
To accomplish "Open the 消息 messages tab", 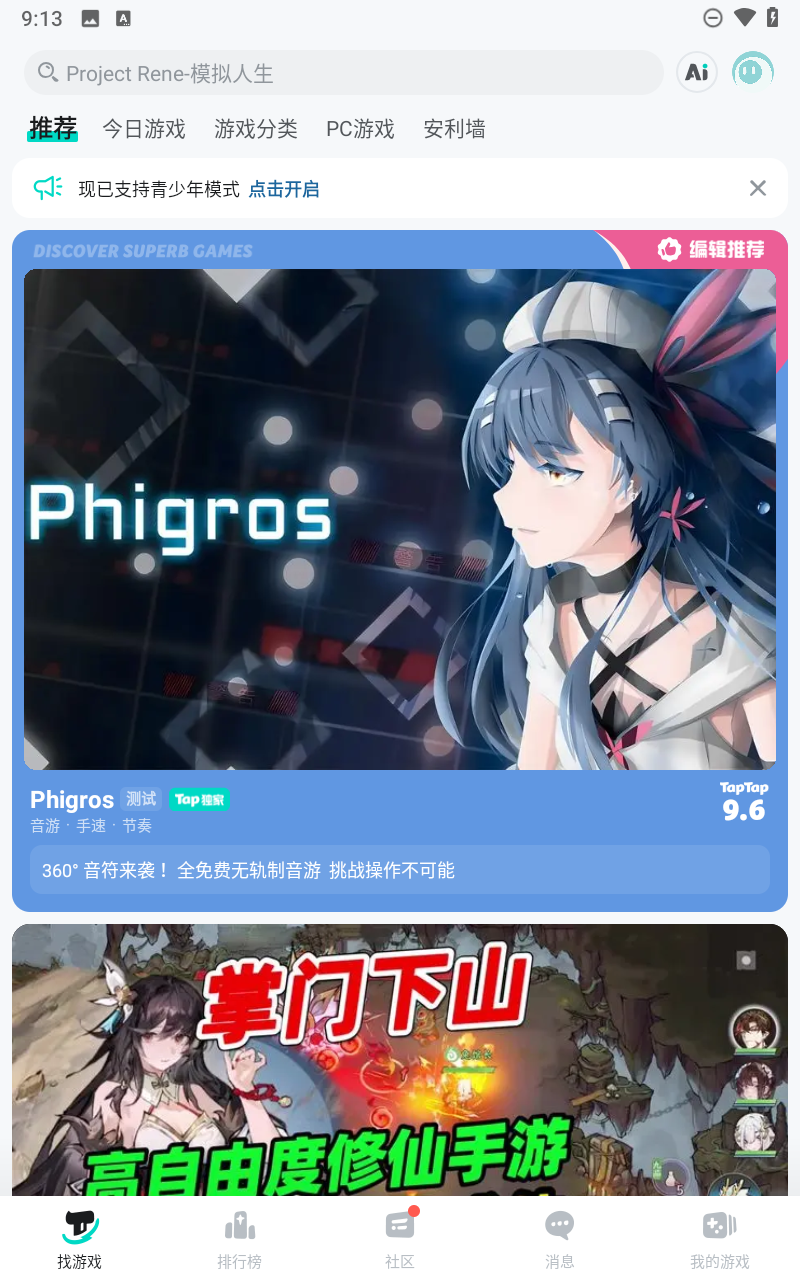I will 560,1239.
